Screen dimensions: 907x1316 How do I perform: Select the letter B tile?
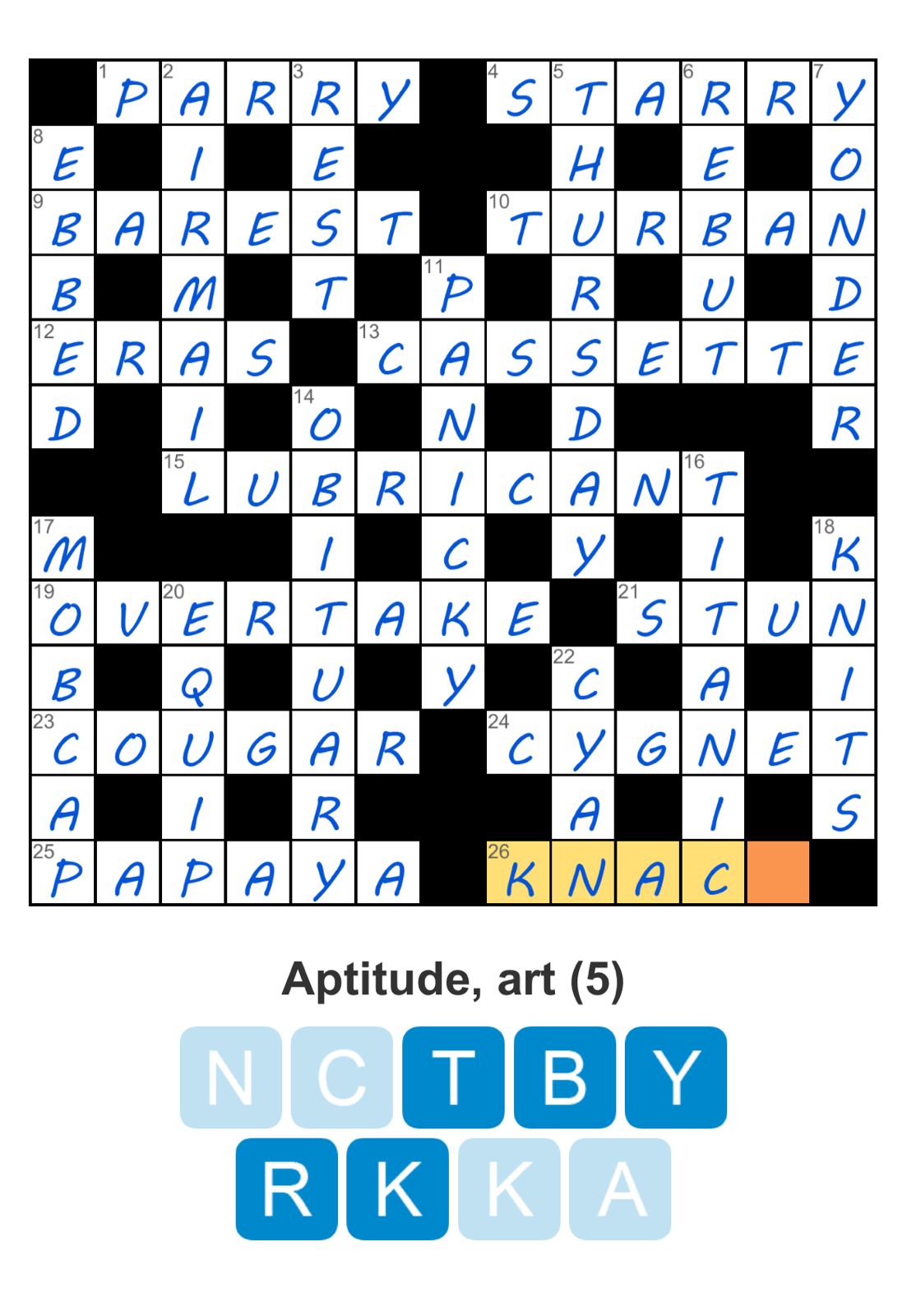(564, 1077)
